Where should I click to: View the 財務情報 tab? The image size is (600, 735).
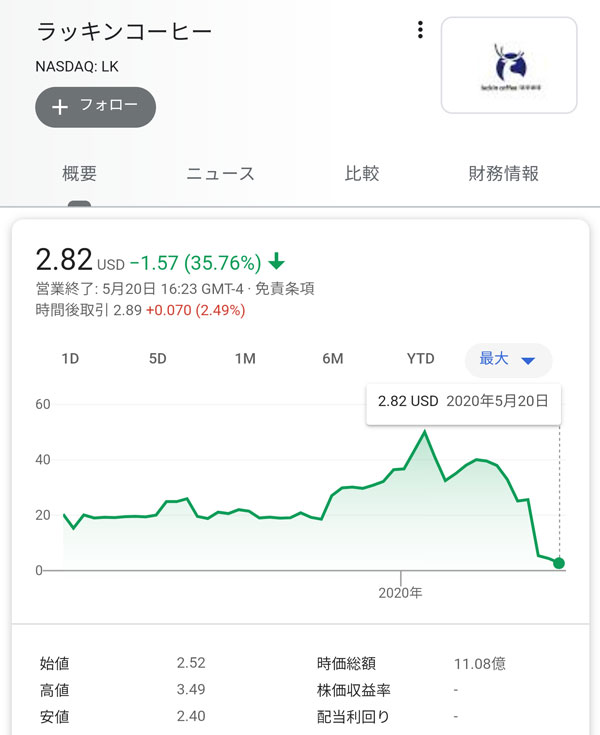coord(504,173)
